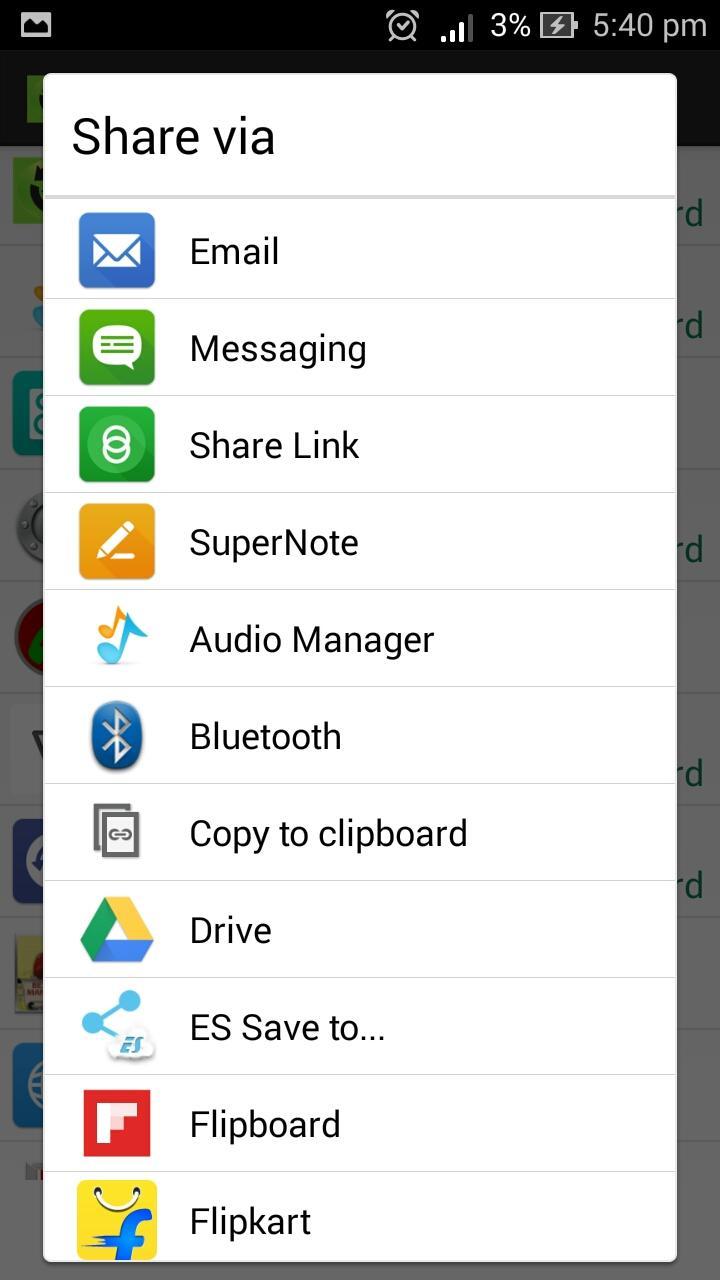This screenshot has width=720, height=1280.
Task: Open Flipboard via its red icon
Action: tap(116, 1123)
